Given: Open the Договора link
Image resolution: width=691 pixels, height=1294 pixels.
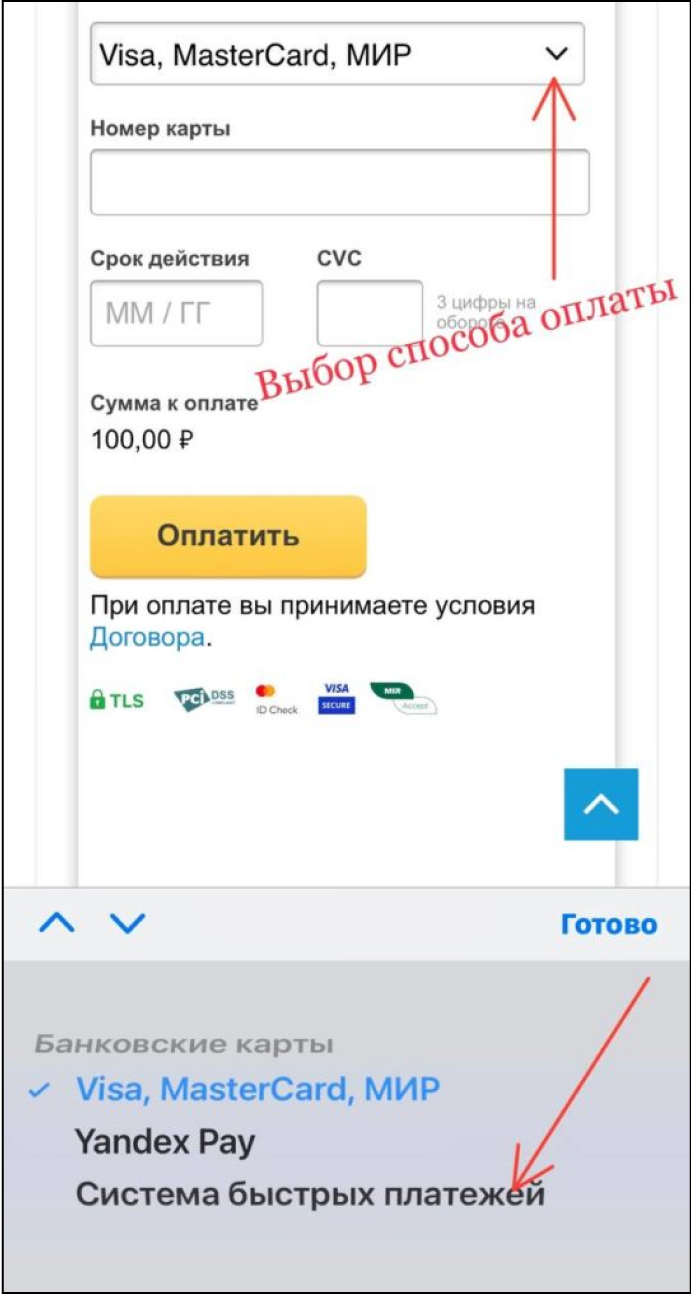Looking at the screenshot, I should 147,637.
